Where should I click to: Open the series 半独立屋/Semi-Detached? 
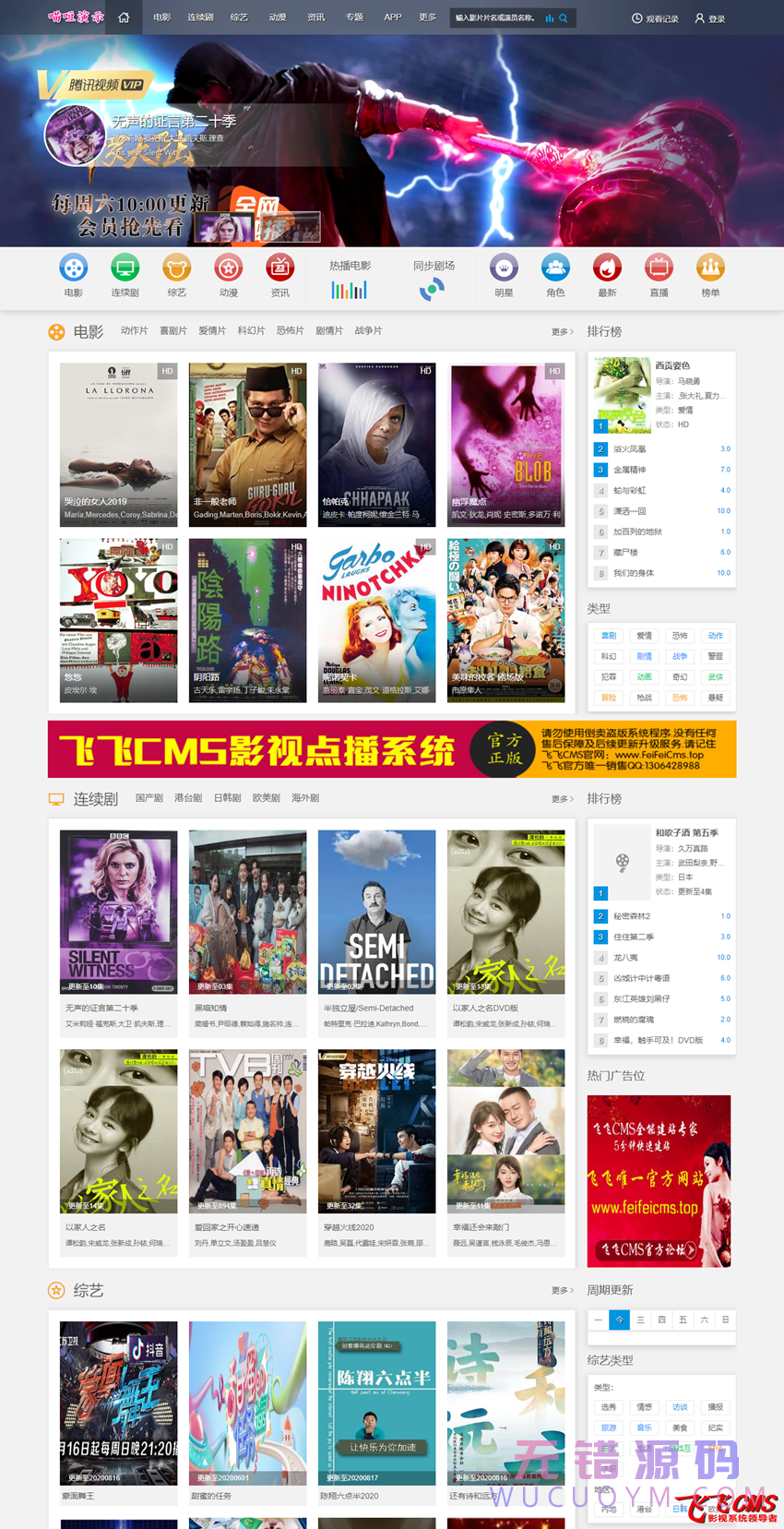376,912
